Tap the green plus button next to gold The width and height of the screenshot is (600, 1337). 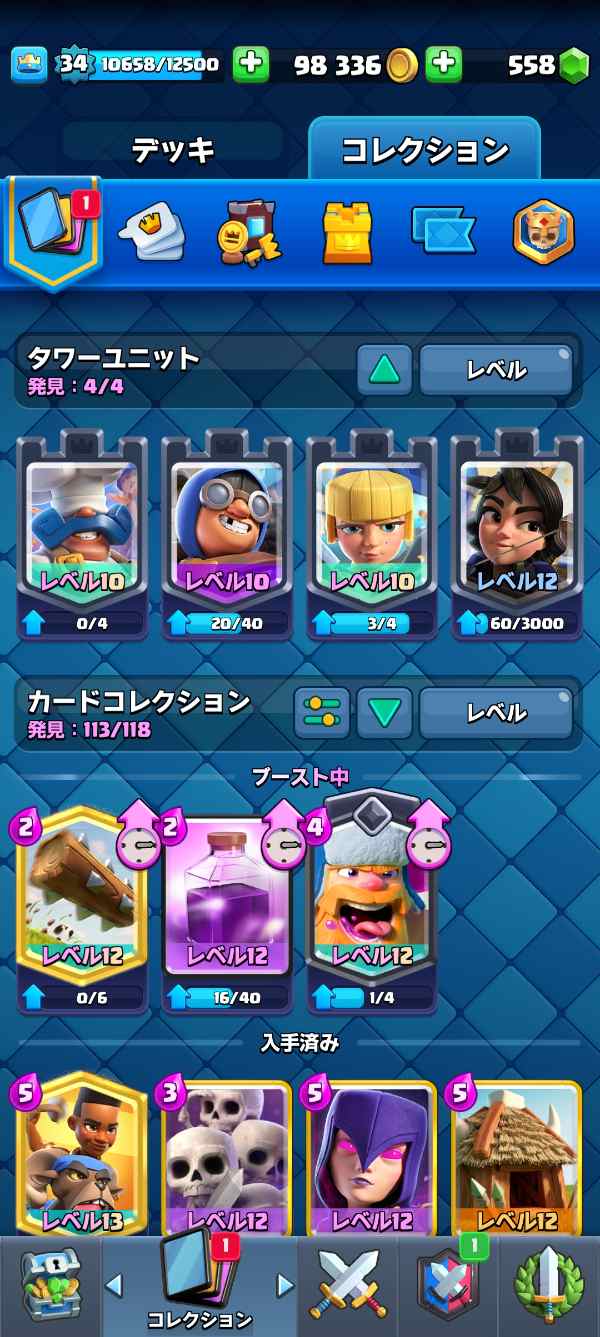444,66
